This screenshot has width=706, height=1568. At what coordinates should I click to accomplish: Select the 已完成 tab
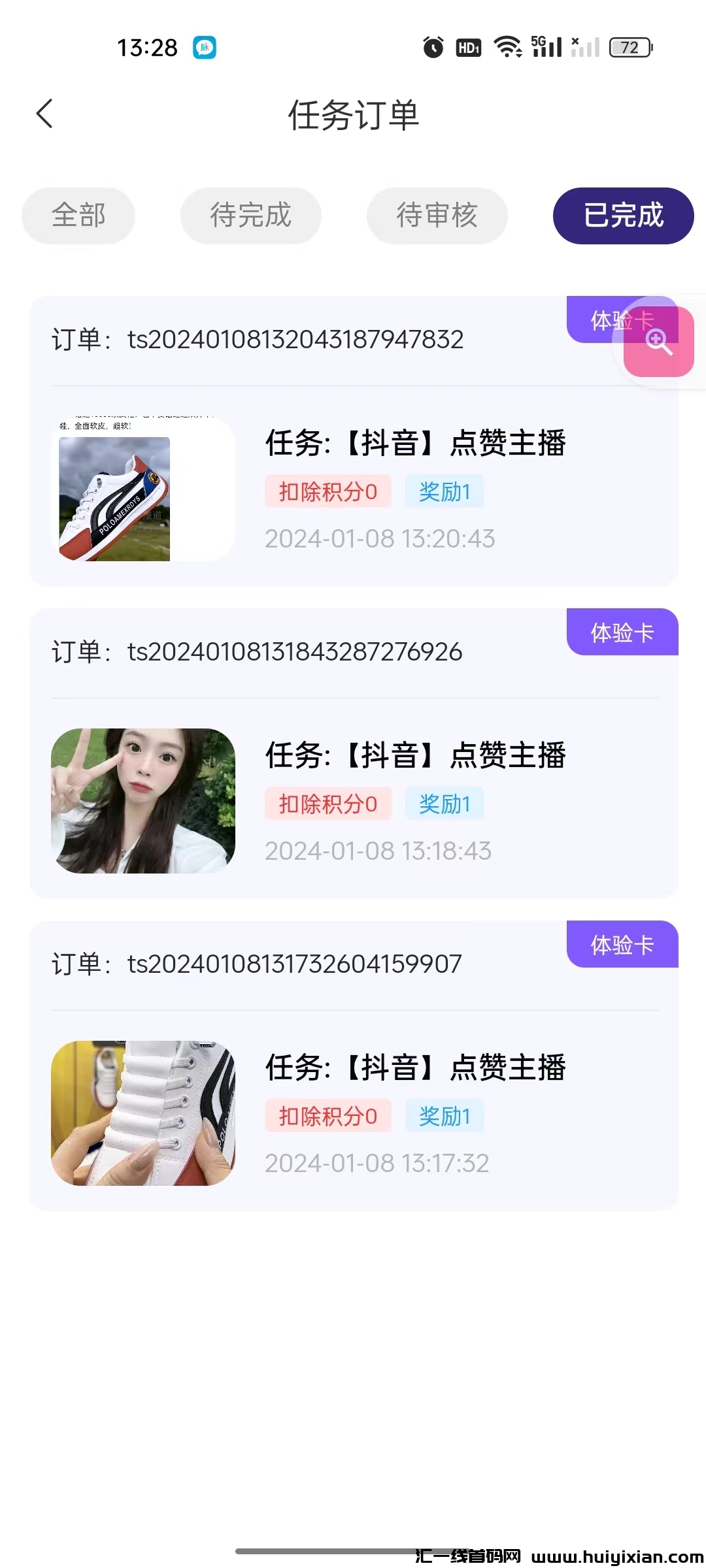coord(622,216)
